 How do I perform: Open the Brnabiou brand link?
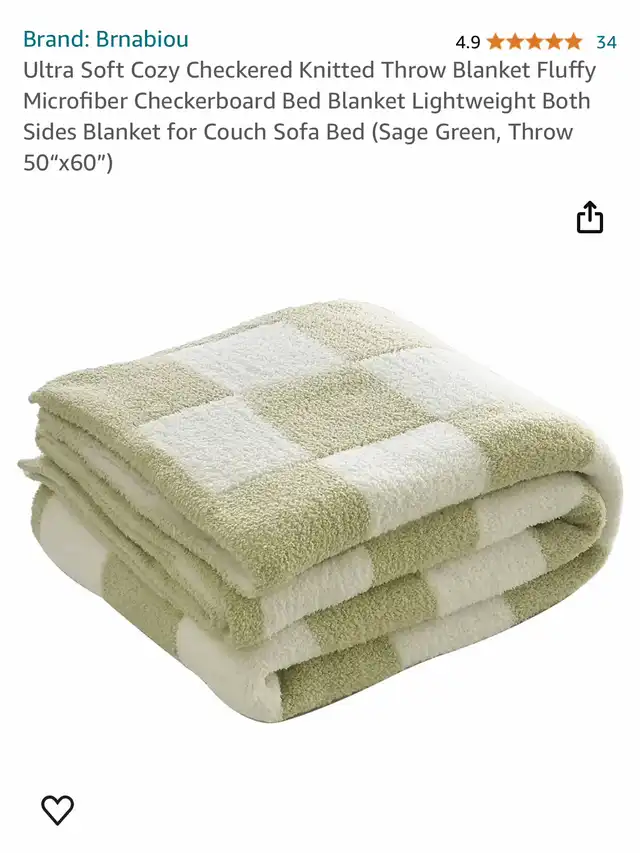click(x=106, y=39)
